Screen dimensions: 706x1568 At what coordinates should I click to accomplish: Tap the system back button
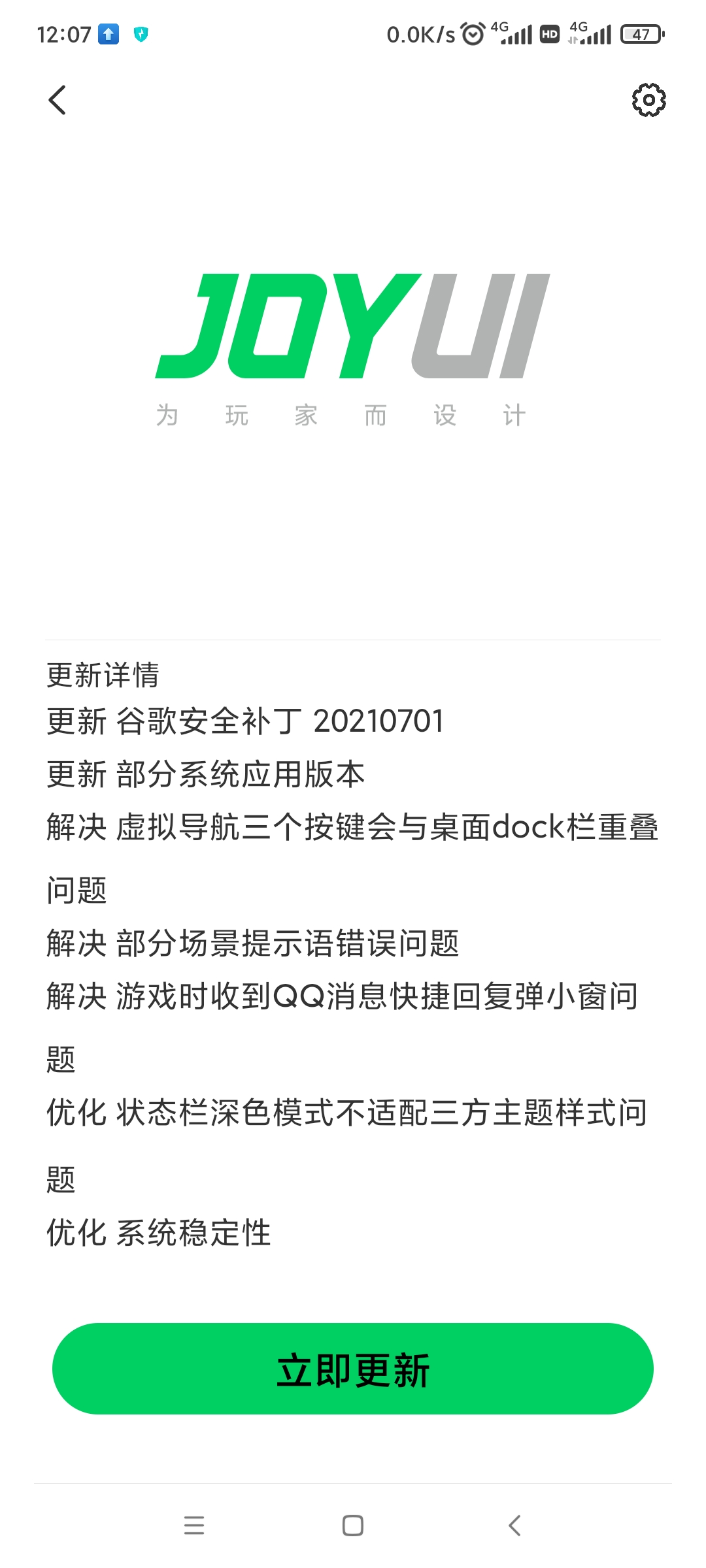click(x=514, y=1526)
